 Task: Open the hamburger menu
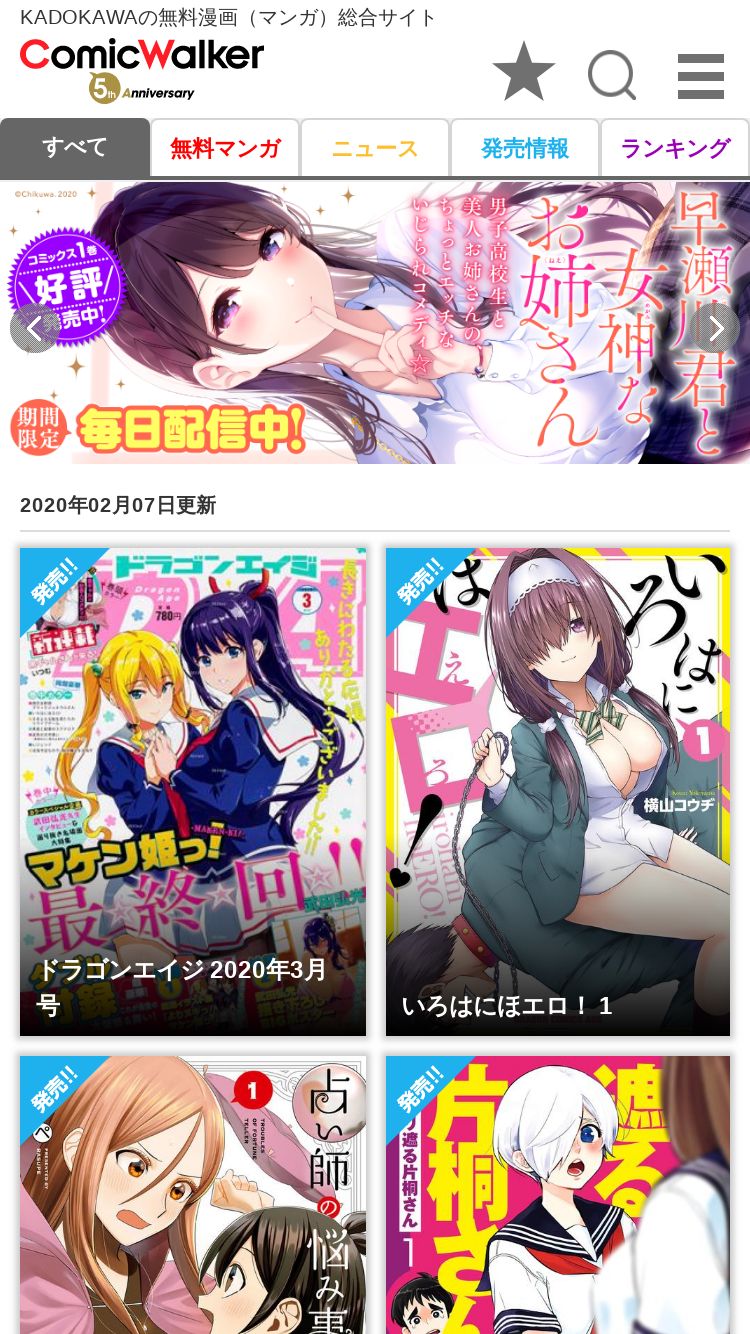701,75
